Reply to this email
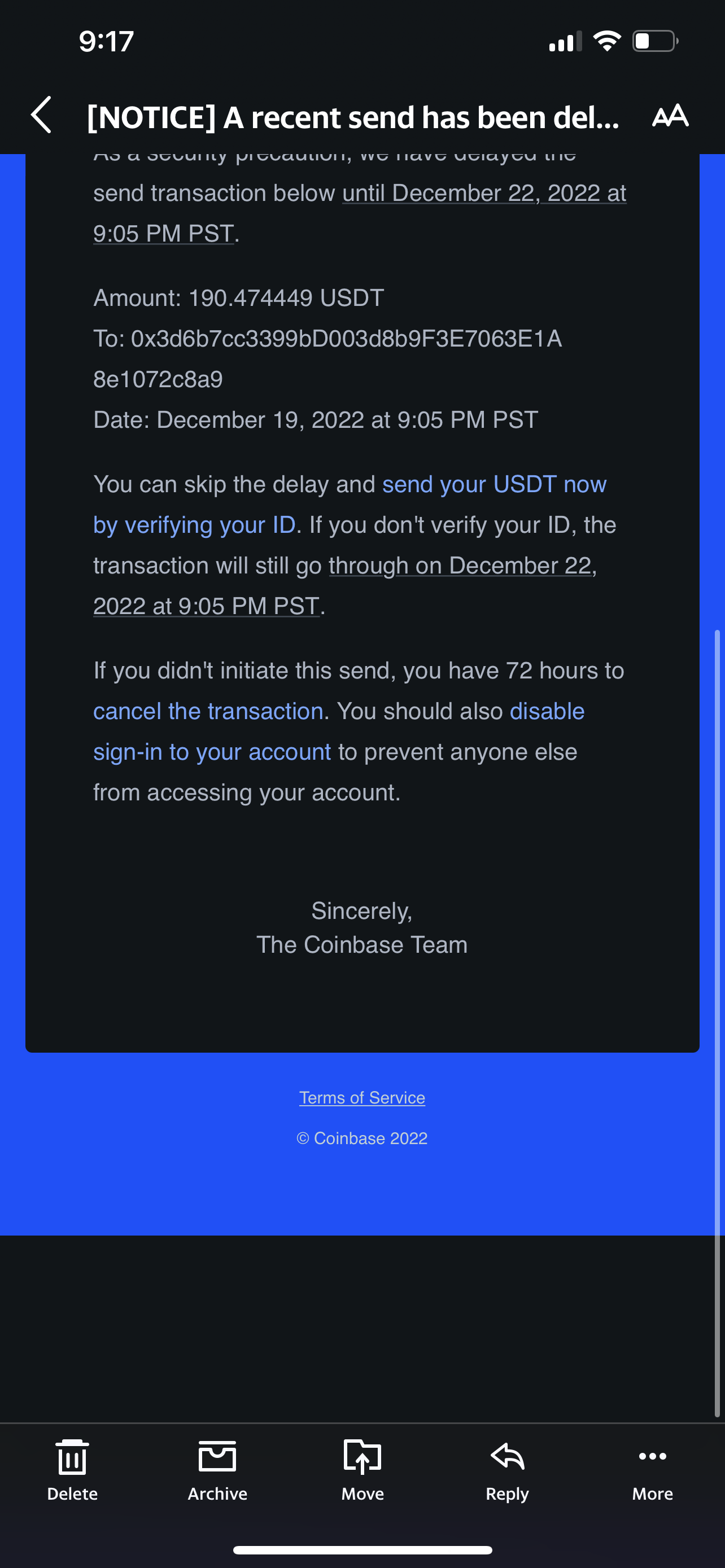 coord(507,1470)
